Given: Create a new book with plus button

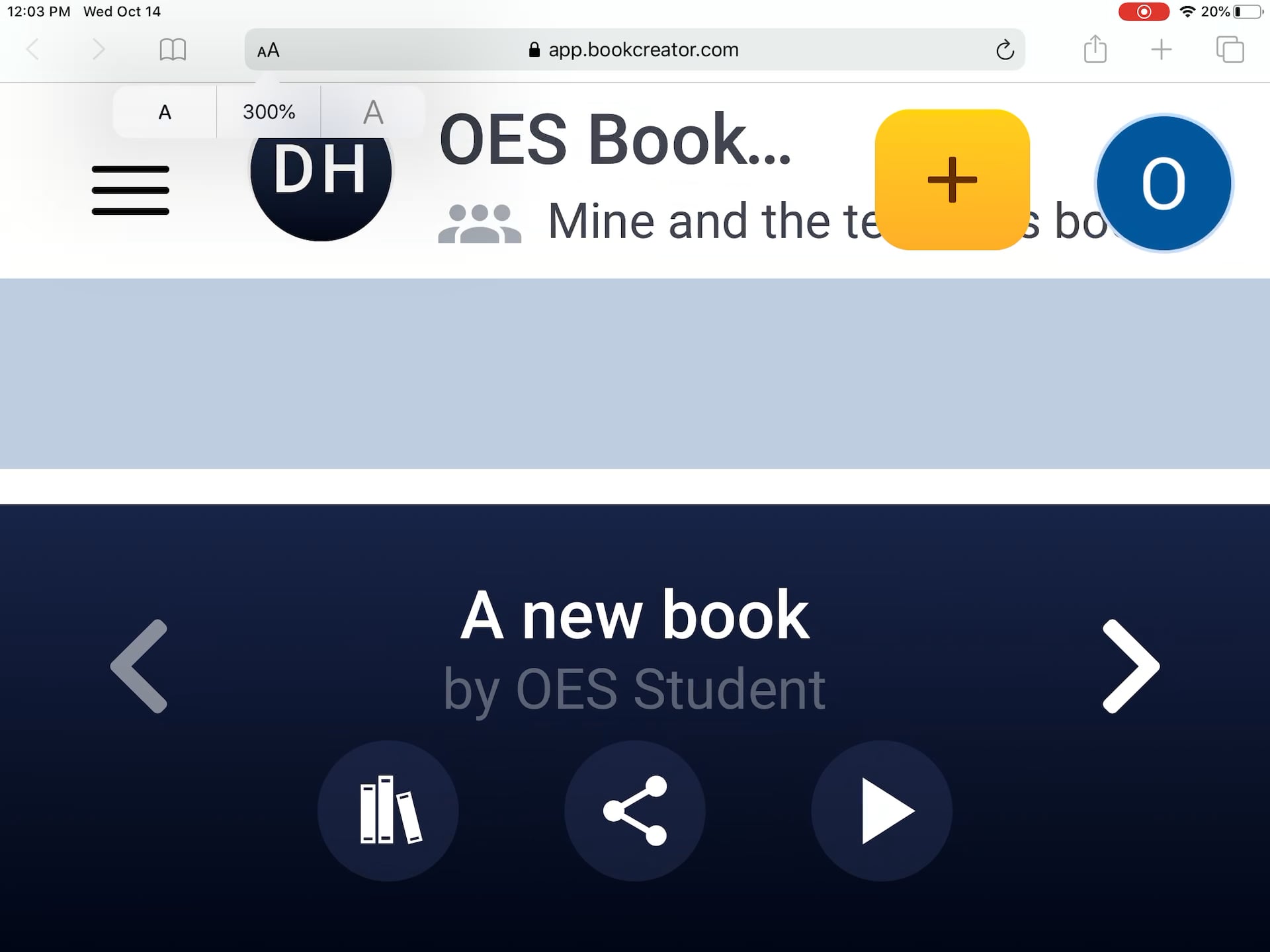Looking at the screenshot, I should pyautogui.click(x=952, y=180).
